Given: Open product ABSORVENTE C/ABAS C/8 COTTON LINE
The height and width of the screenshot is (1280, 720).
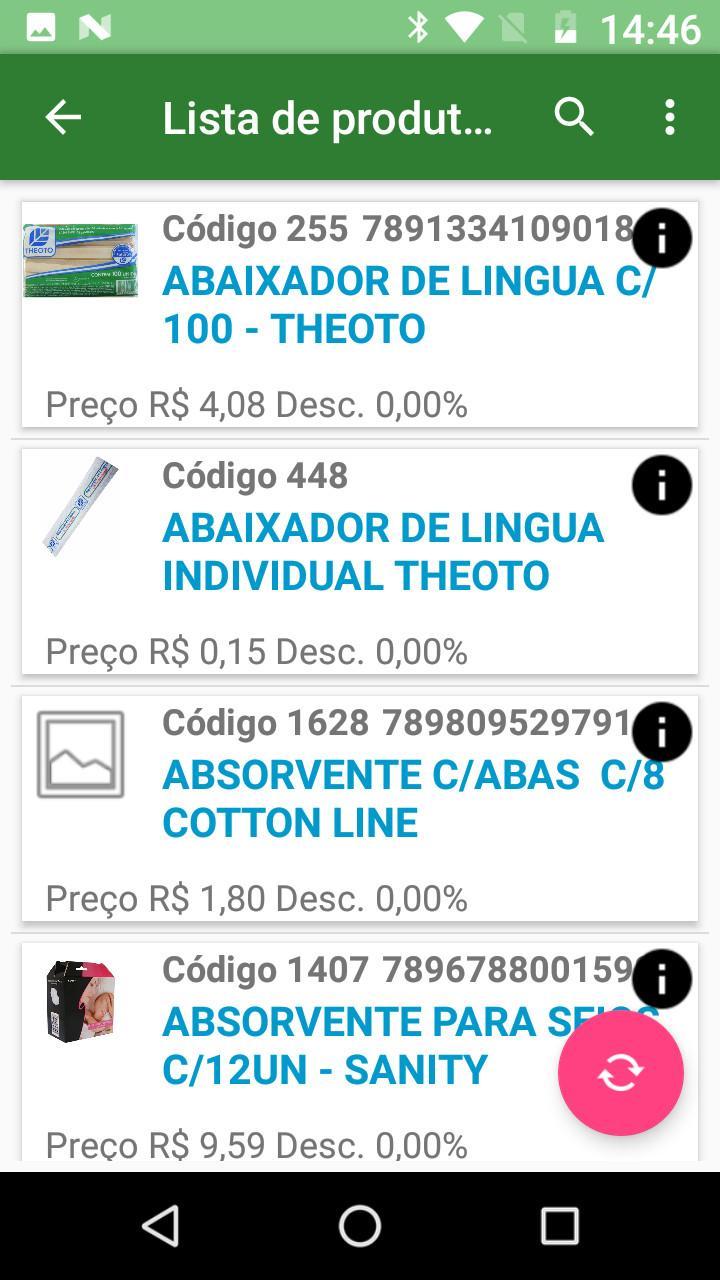Looking at the screenshot, I should (360, 809).
